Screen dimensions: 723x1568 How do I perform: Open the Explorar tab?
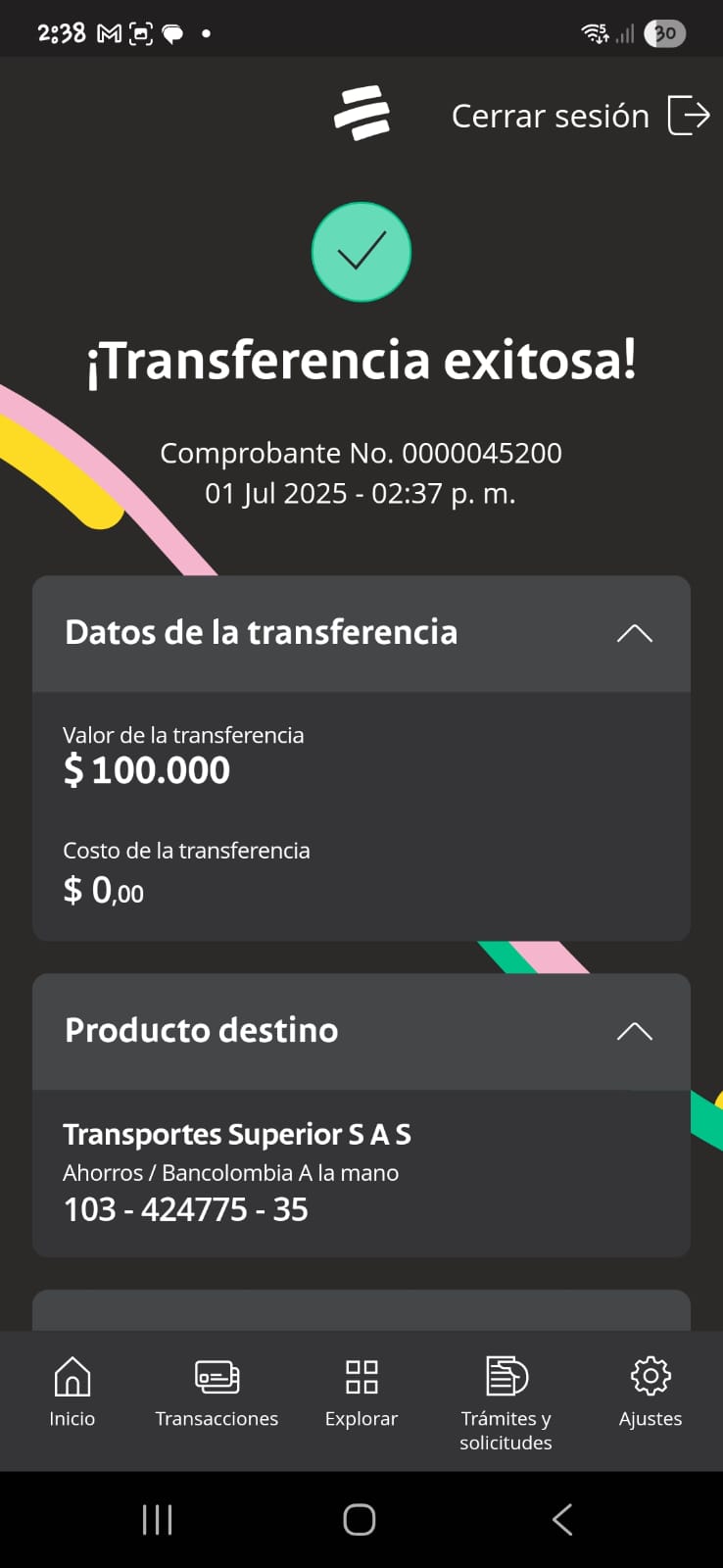pyautogui.click(x=361, y=1392)
